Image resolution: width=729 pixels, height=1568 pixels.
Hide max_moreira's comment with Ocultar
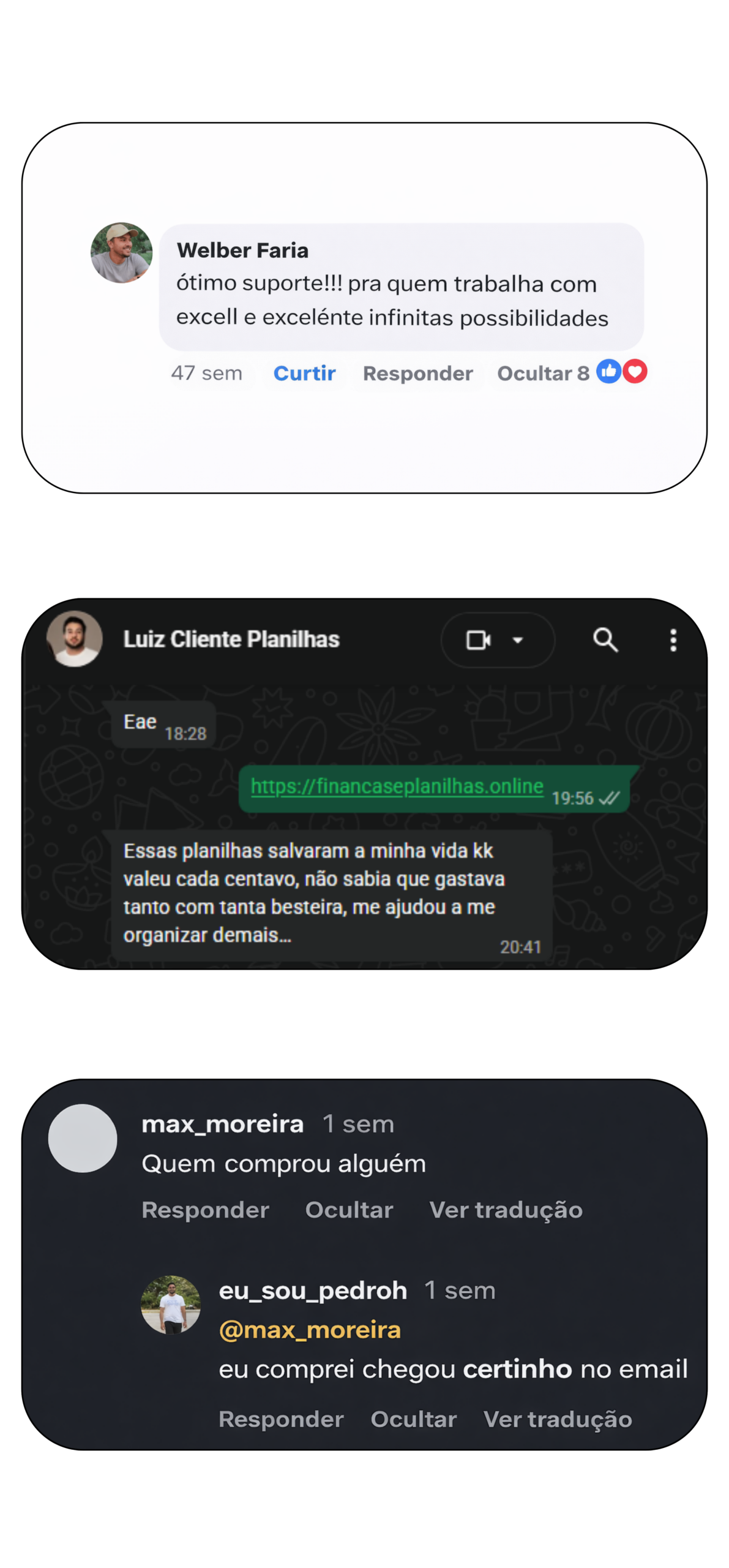pyautogui.click(x=349, y=1209)
